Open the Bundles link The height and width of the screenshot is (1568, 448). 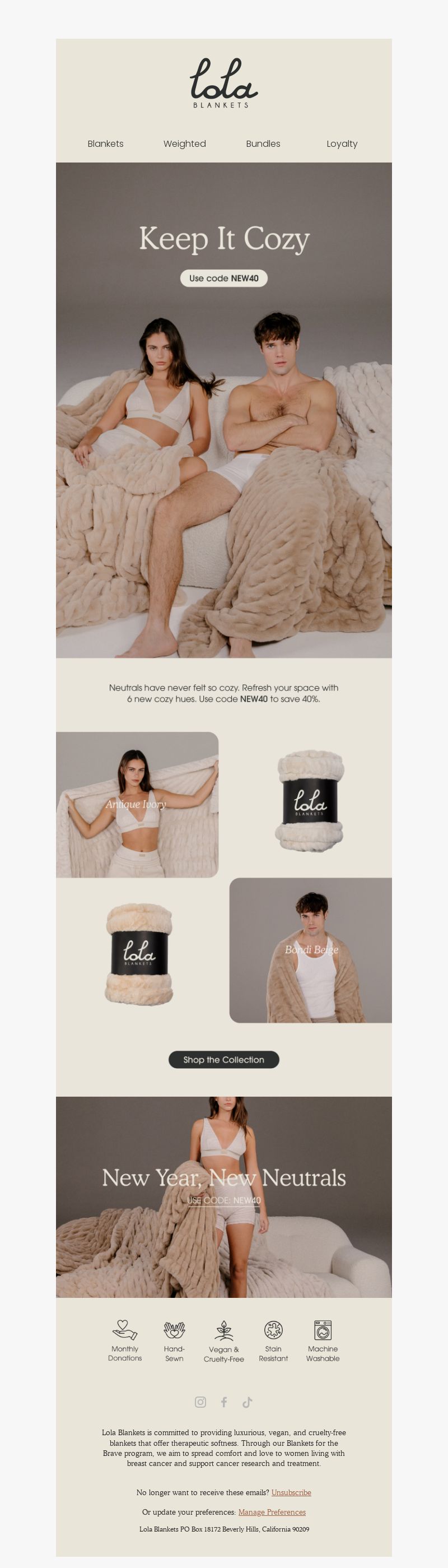click(263, 143)
